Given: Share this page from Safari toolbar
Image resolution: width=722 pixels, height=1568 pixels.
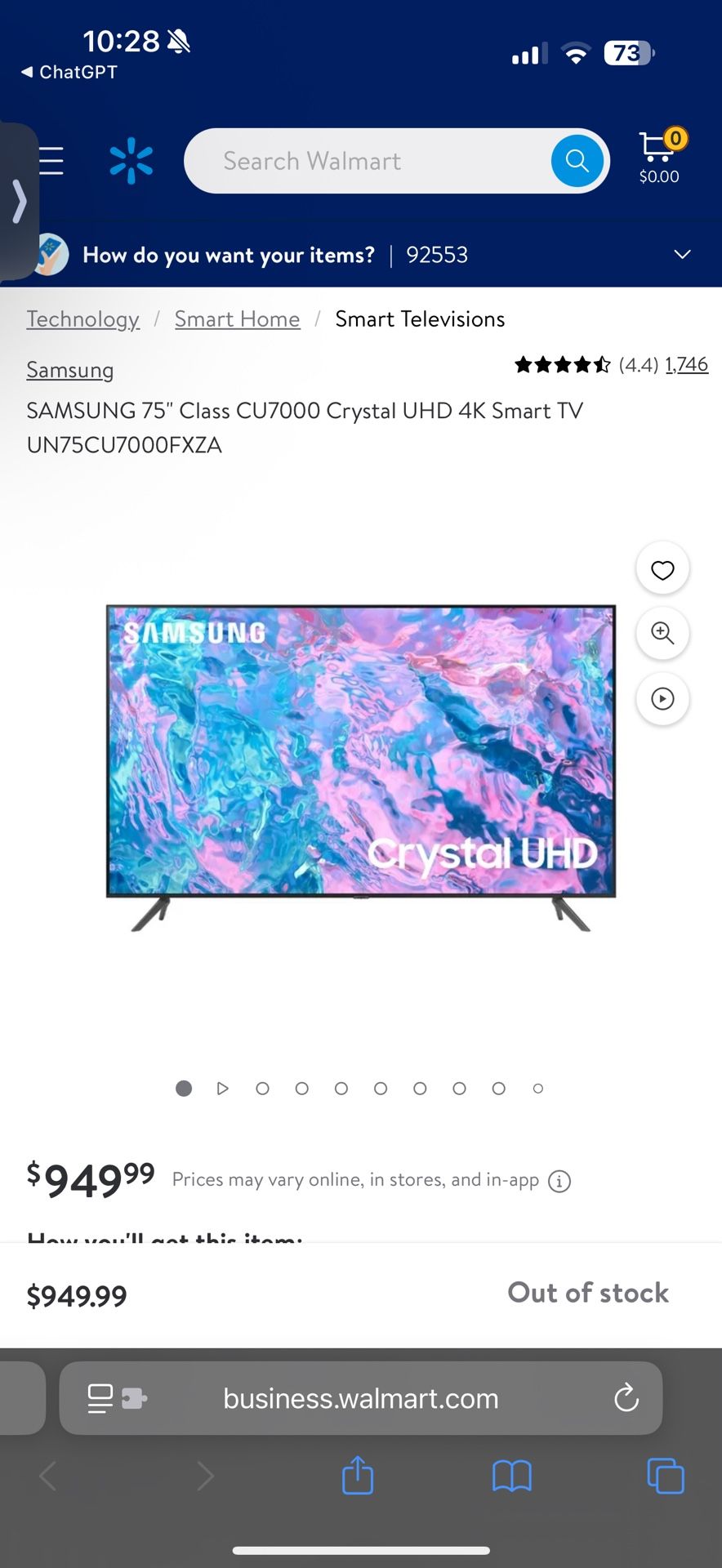Looking at the screenshot, I should point(358,1476).
